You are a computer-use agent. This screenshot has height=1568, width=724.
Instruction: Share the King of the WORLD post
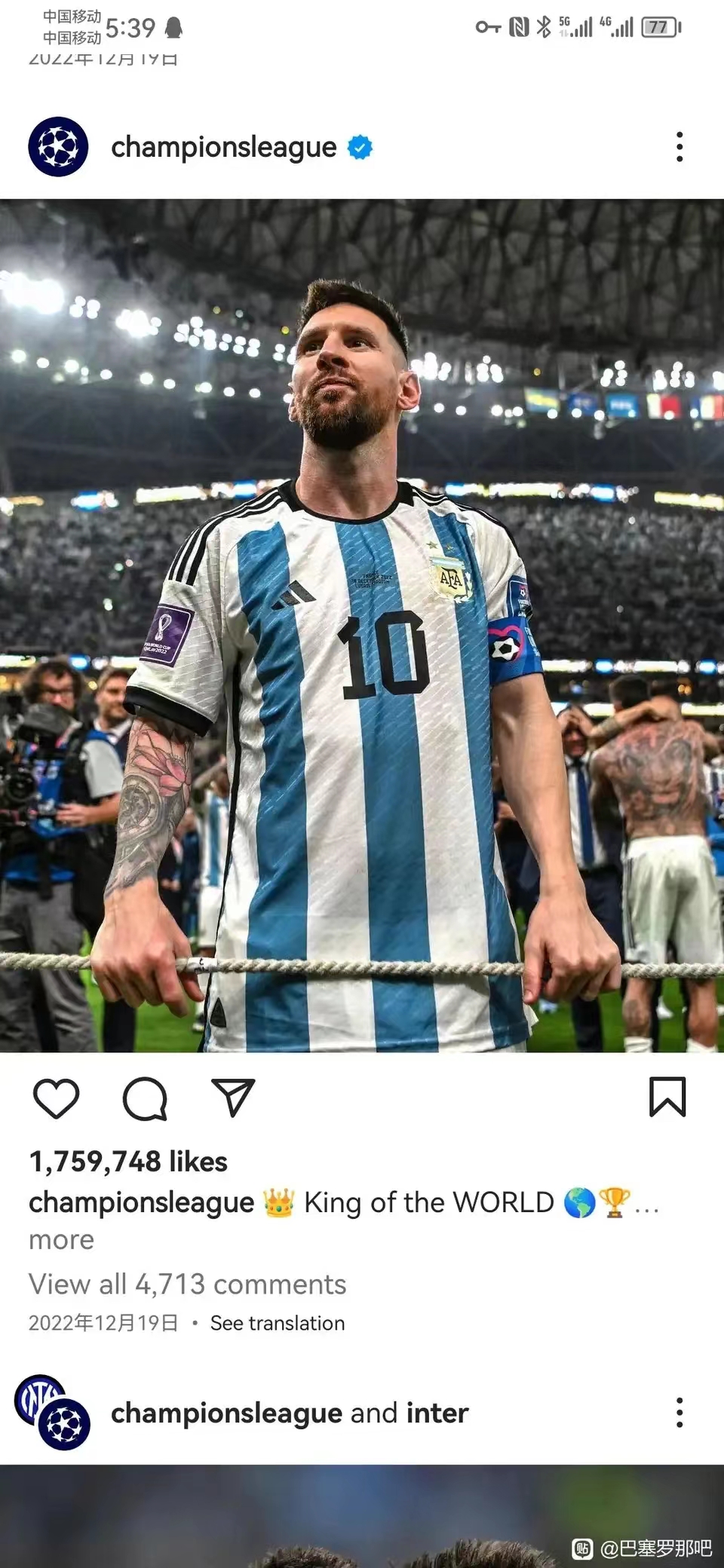[x=233, y=1098]
